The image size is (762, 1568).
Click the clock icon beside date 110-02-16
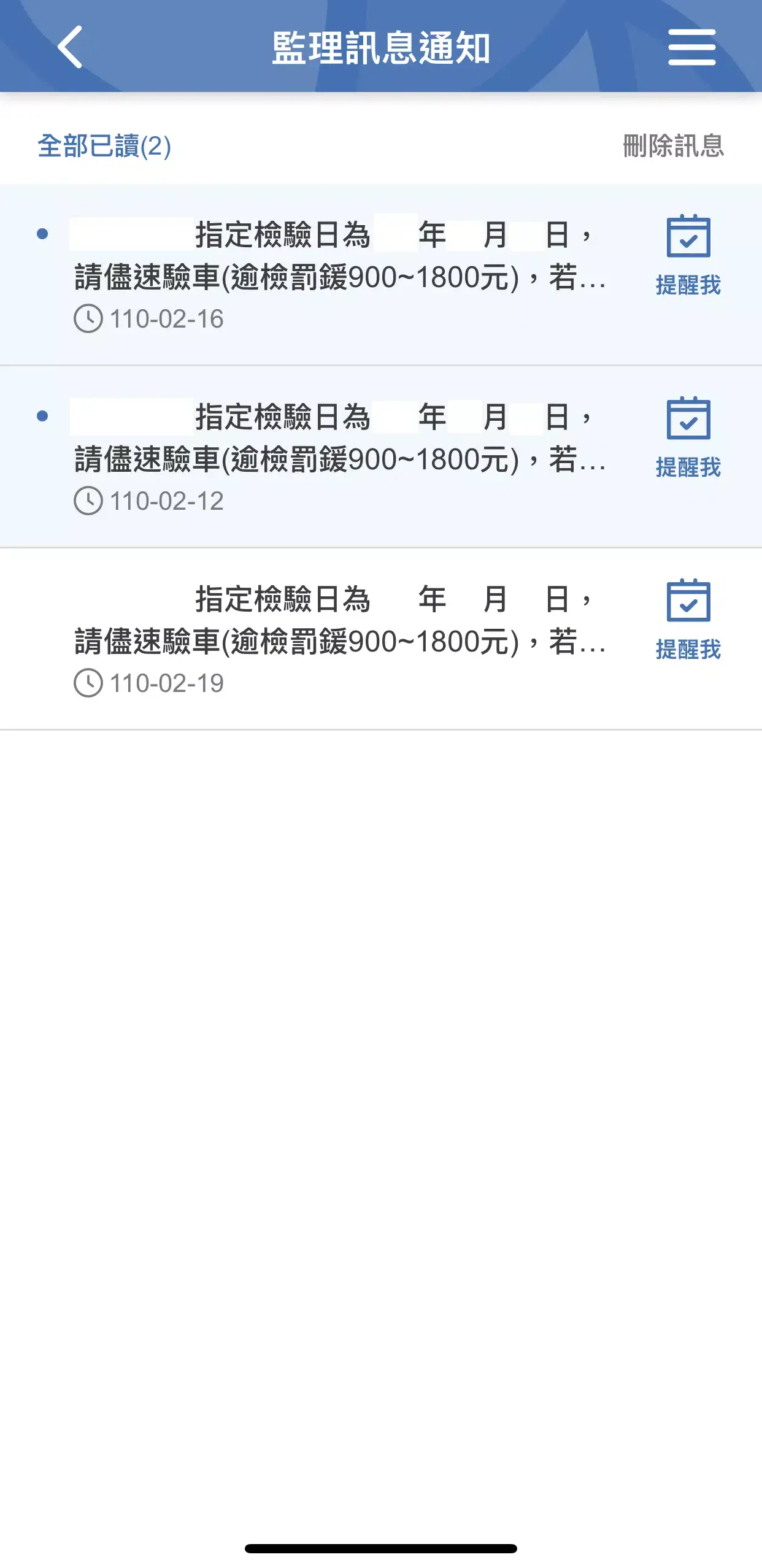[x=89, y=318]
